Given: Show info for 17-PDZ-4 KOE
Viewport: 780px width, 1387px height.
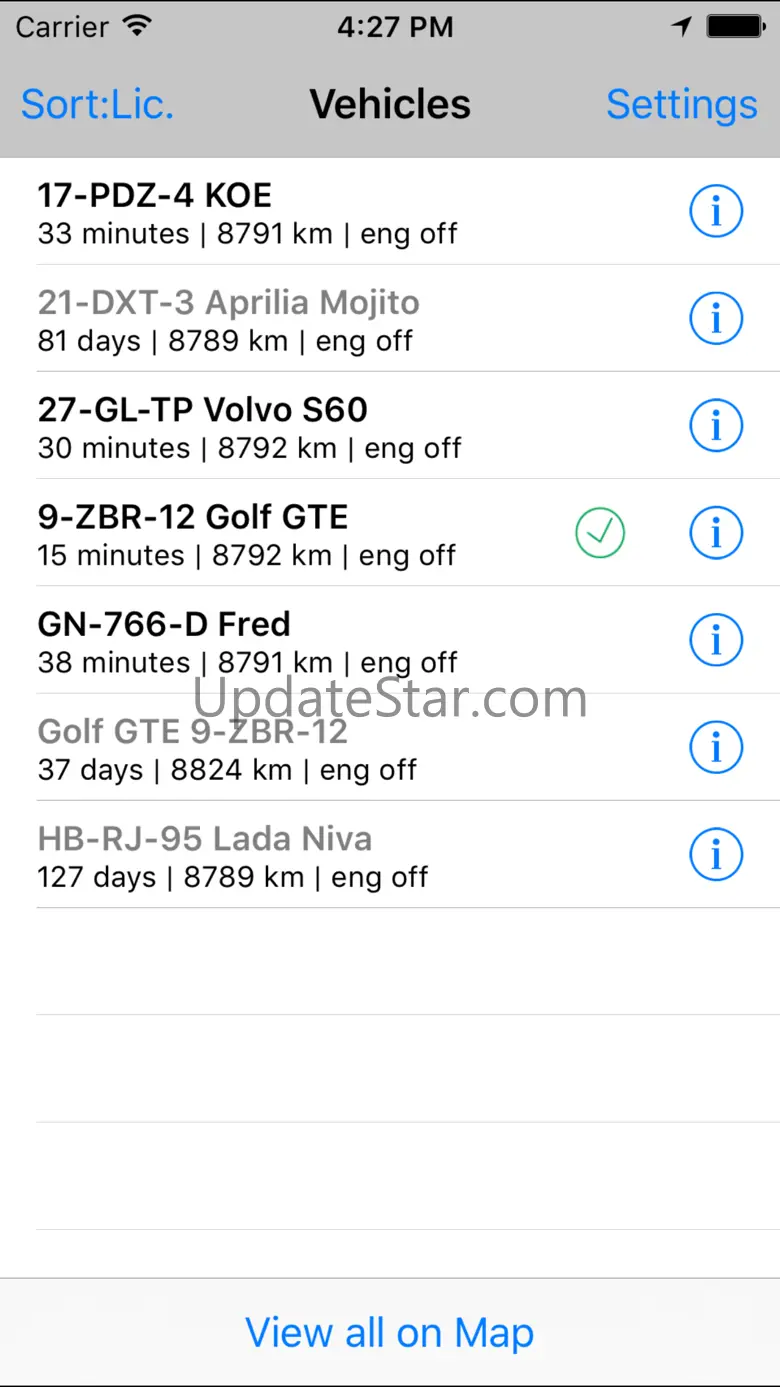Looking at the screenshot, I should coord(716,212).
